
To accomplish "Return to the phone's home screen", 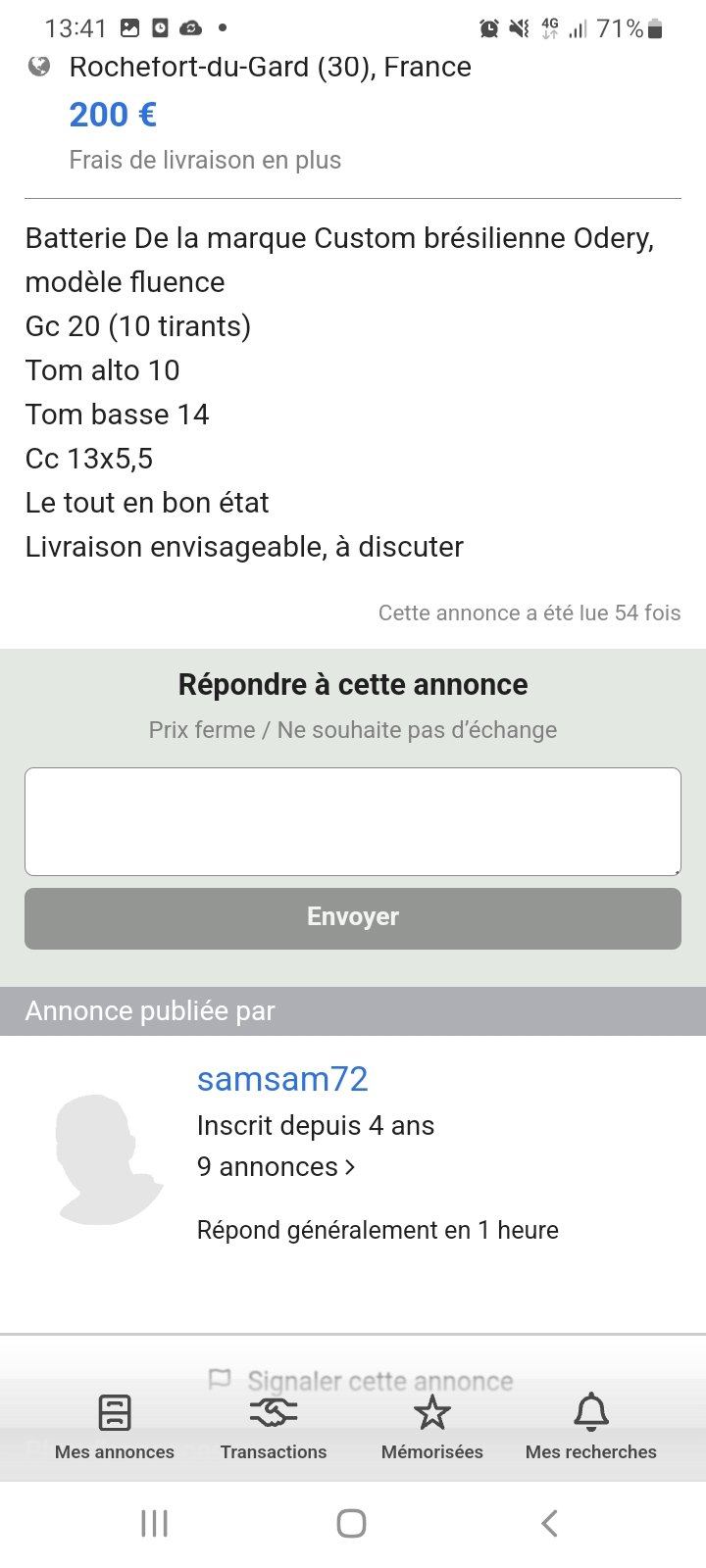I will click(x=351, y=1523).
